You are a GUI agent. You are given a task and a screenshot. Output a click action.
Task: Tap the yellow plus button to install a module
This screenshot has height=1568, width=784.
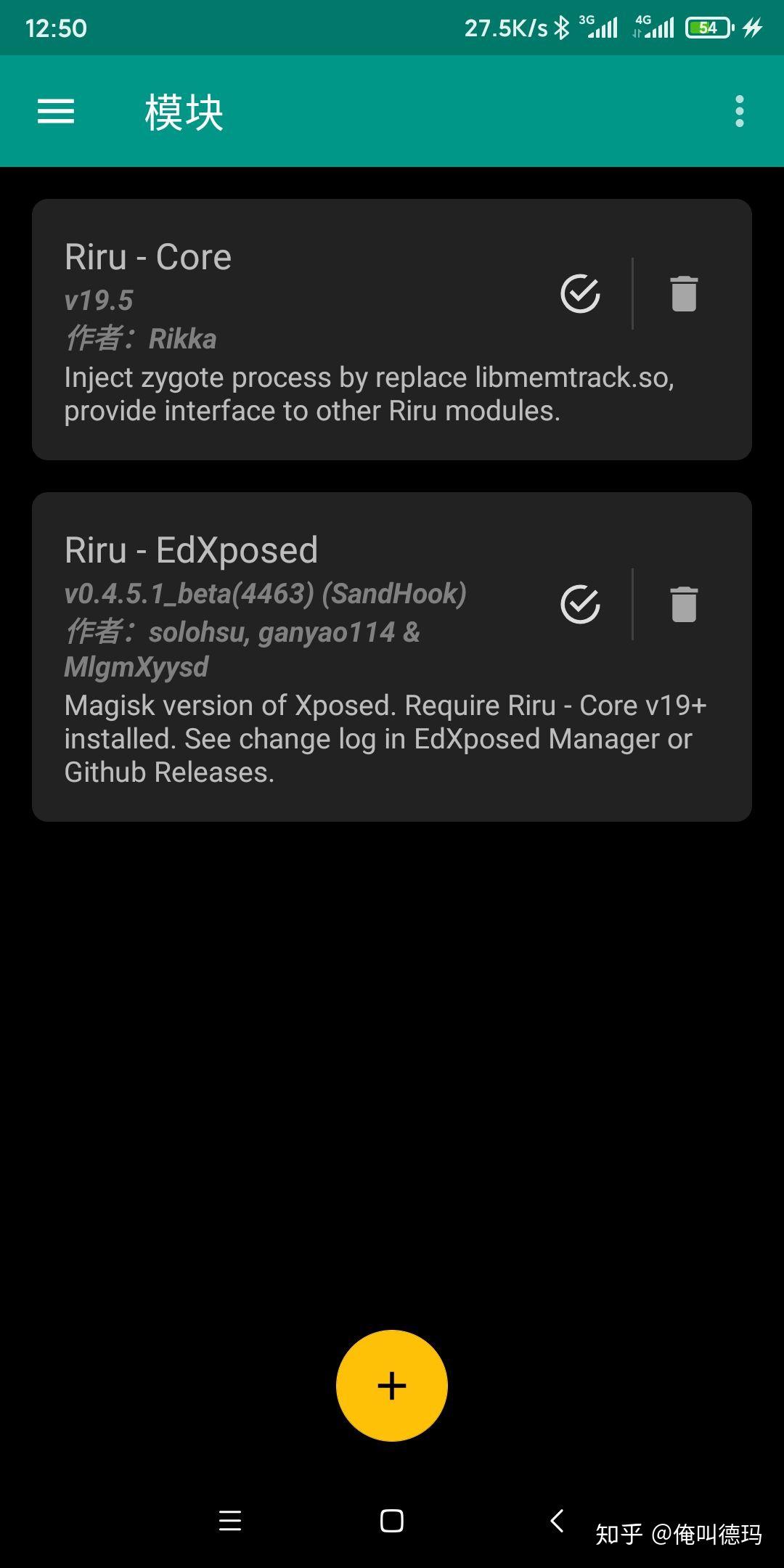(x=391, y=1385)
